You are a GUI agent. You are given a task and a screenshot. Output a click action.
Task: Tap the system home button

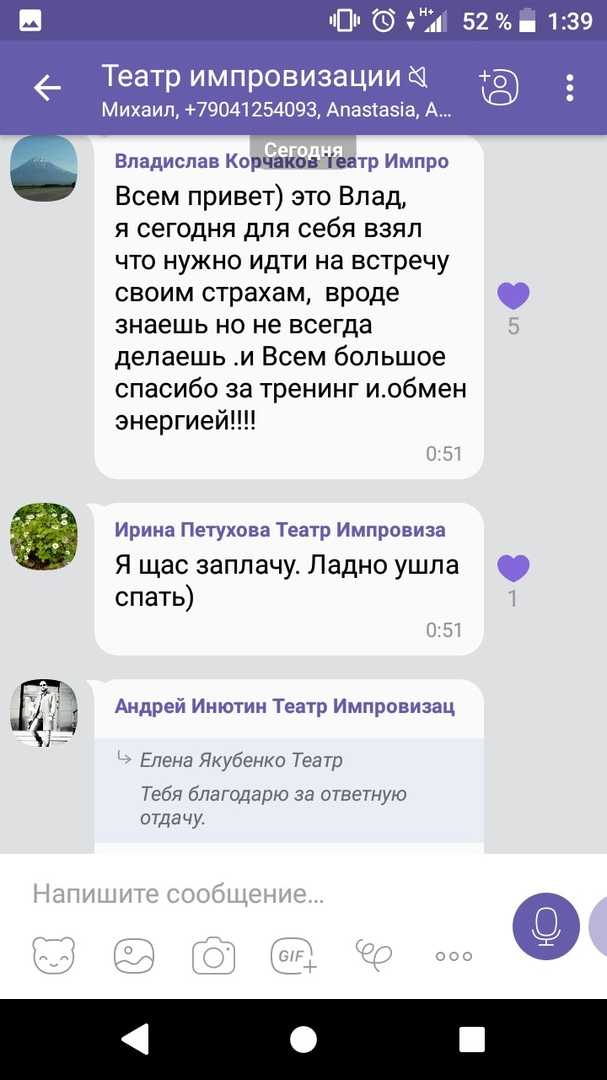(303, 1039)
